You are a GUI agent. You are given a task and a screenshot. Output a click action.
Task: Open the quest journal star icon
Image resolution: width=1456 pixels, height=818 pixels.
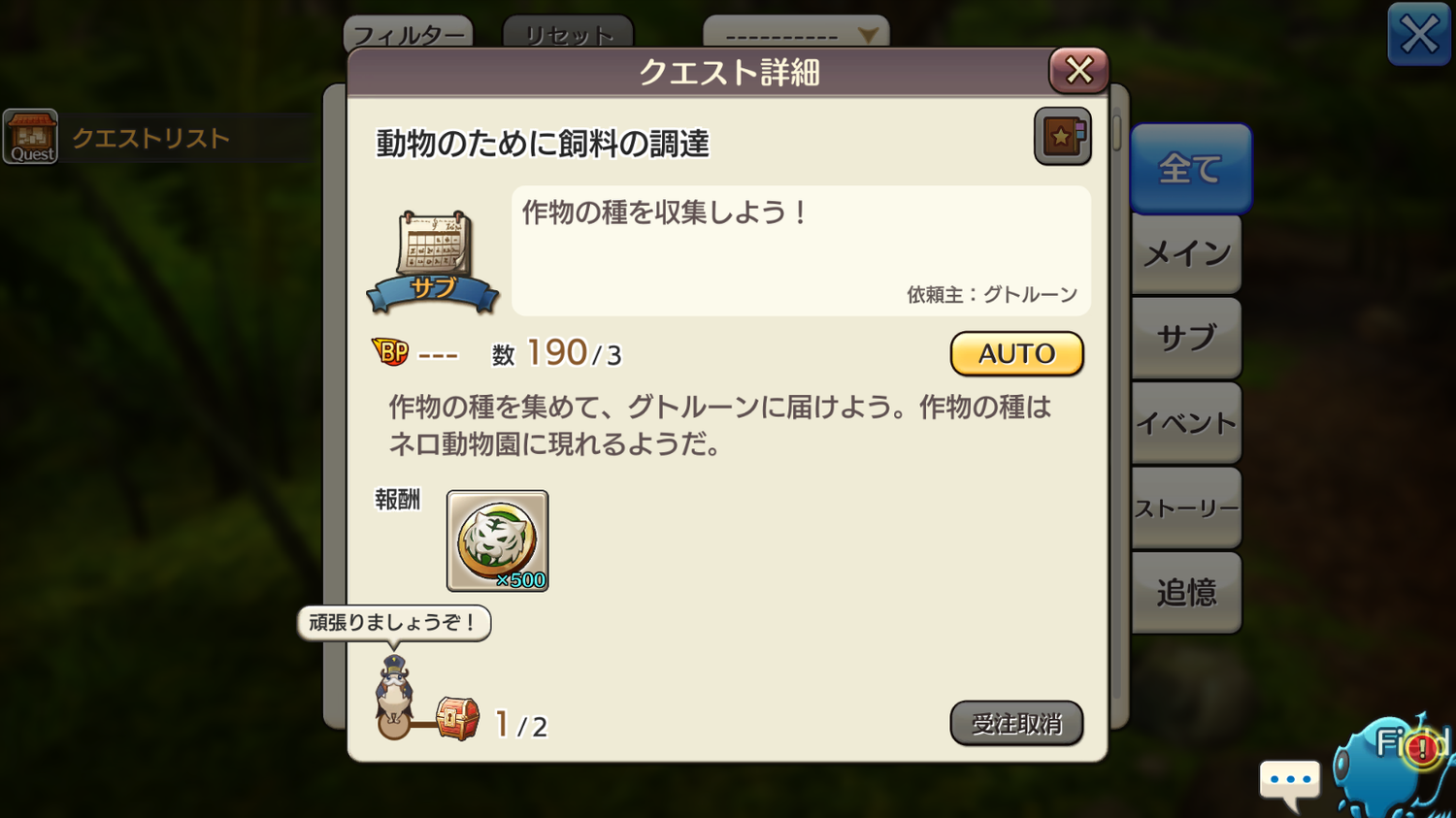click(x=1062, y=137)
